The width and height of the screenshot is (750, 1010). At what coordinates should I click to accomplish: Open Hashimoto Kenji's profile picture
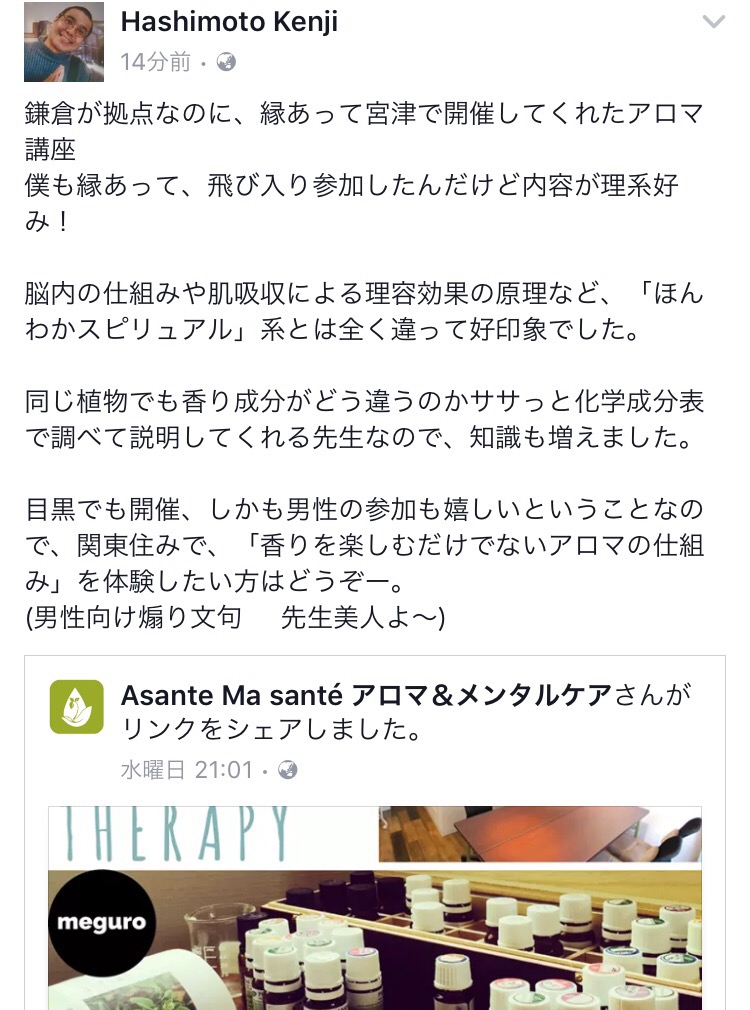[x=63, y=43]
